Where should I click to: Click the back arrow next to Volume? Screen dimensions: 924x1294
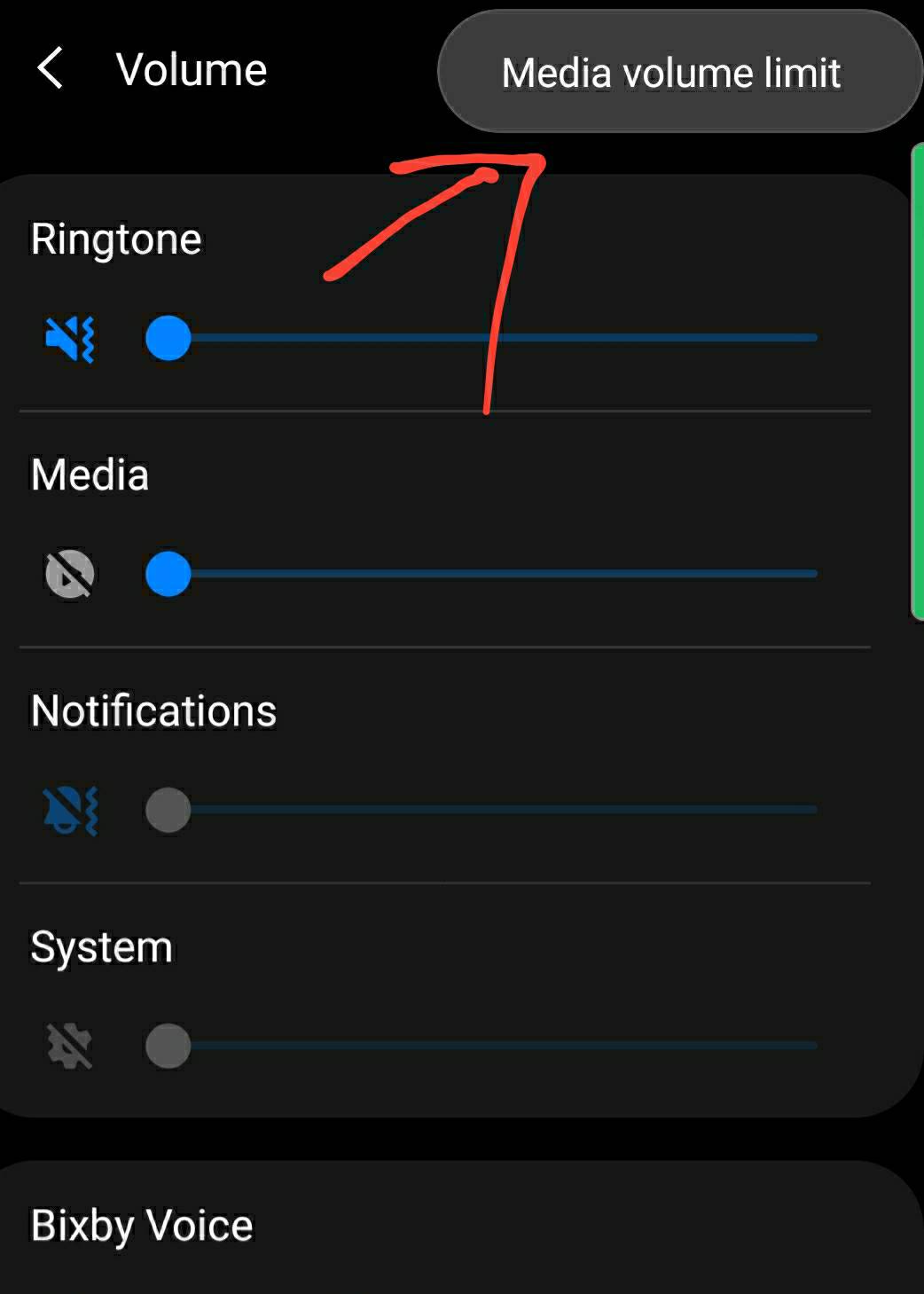click(51, 68)
